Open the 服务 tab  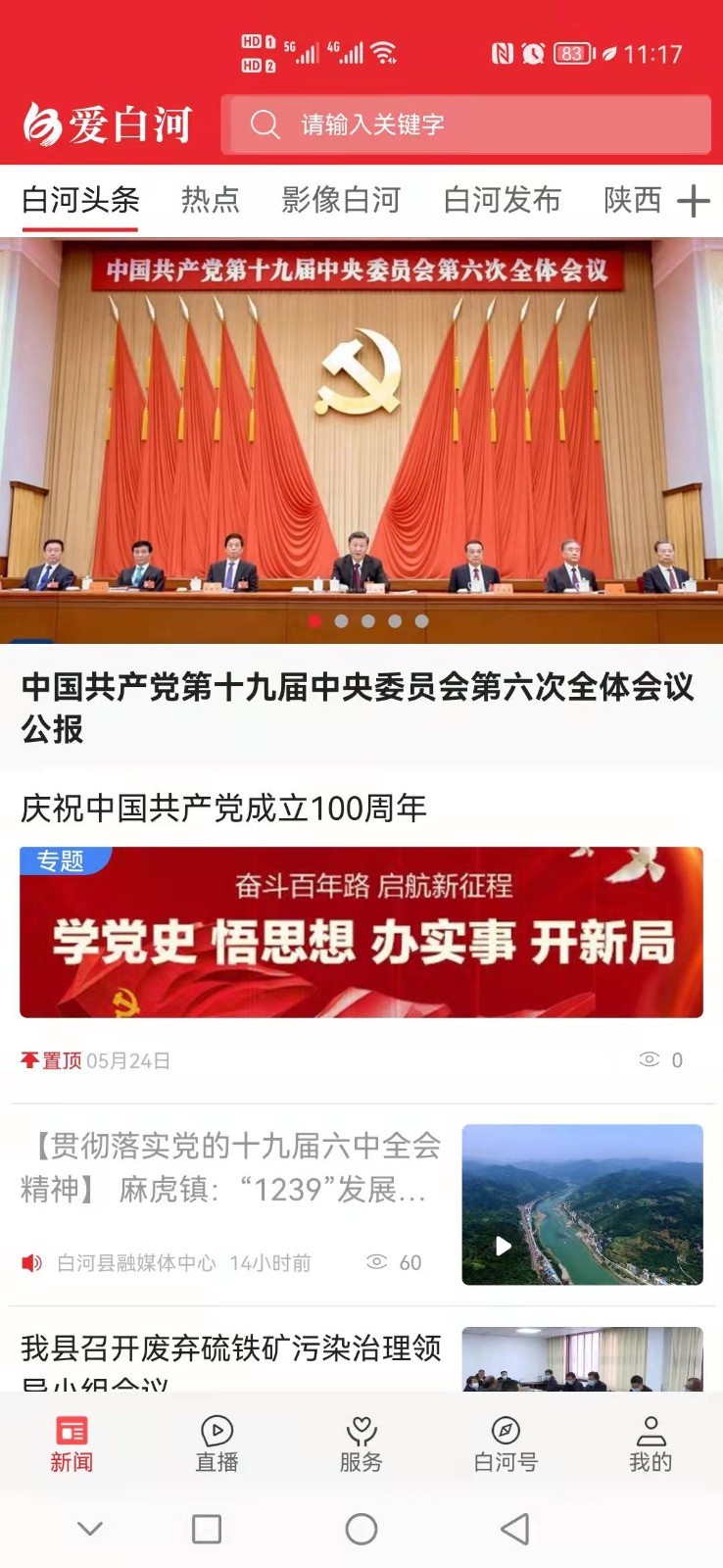361,1444
